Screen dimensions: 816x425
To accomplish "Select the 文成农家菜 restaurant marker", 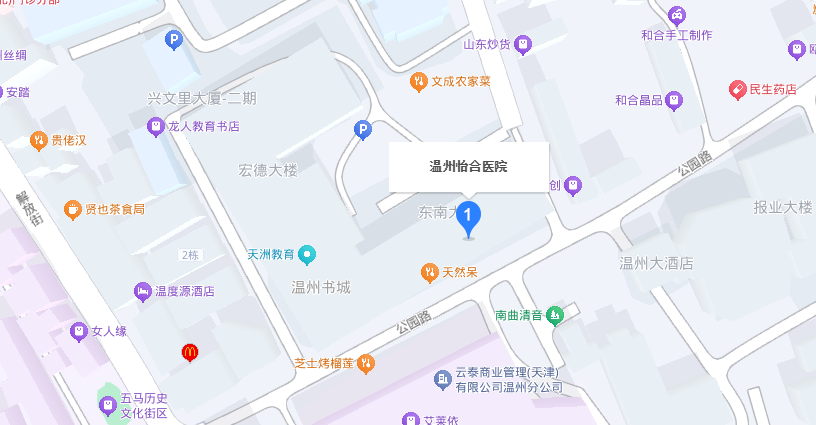I will pyautogui.click(x=420, y=82).
